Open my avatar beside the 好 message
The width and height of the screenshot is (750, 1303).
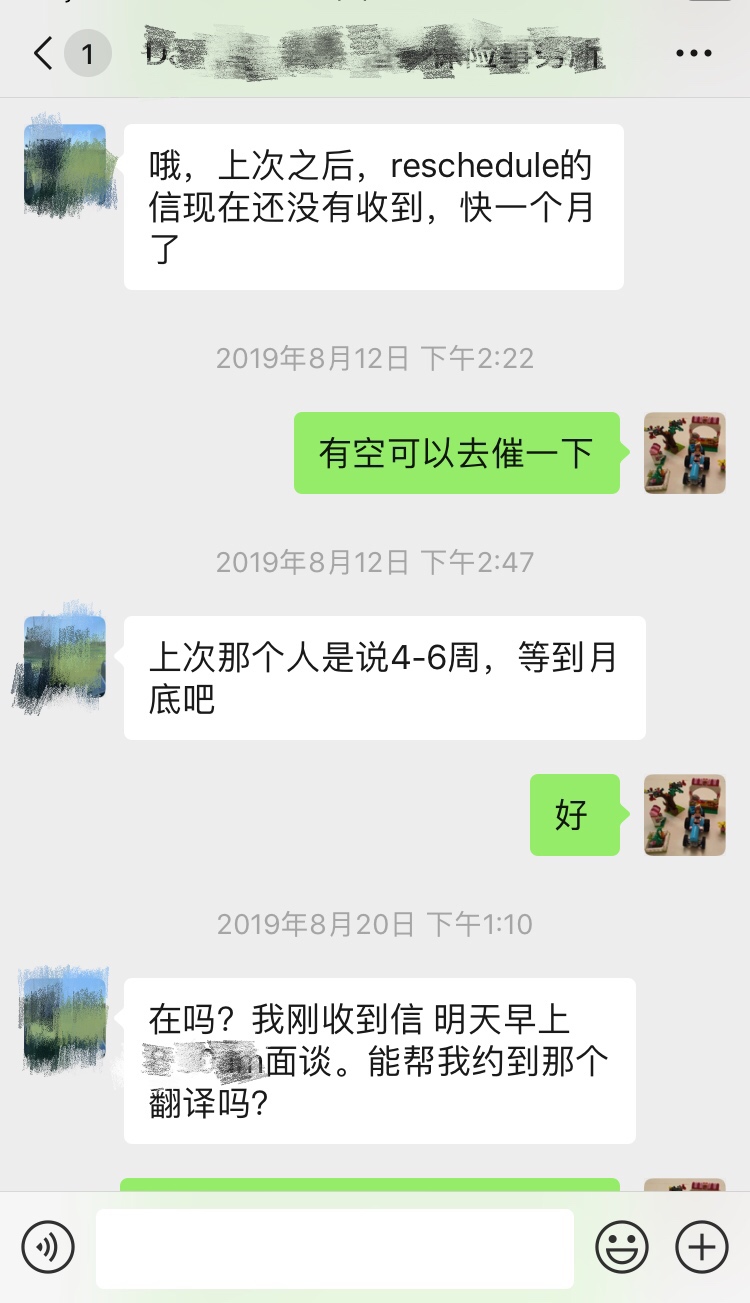[685, 815]
